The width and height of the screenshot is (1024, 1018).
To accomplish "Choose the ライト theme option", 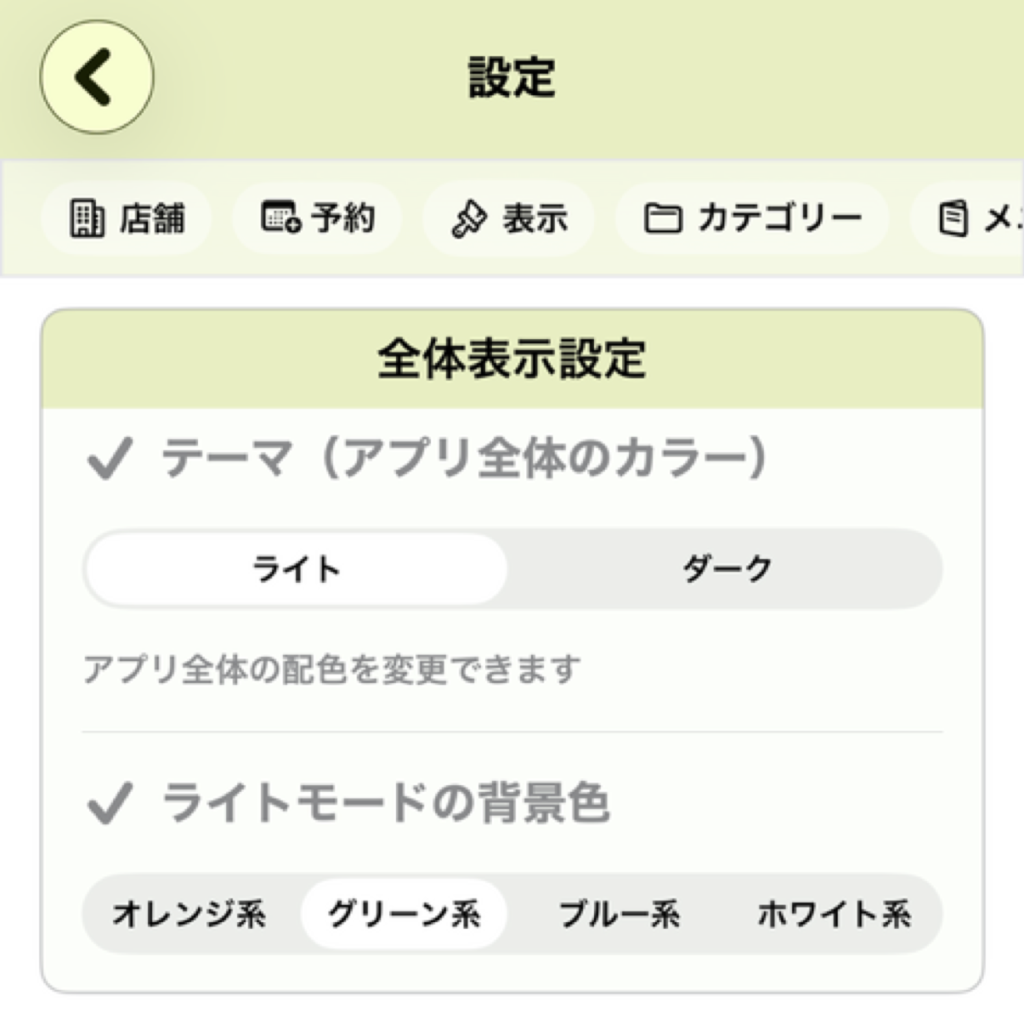I will [x=296, y=569].
